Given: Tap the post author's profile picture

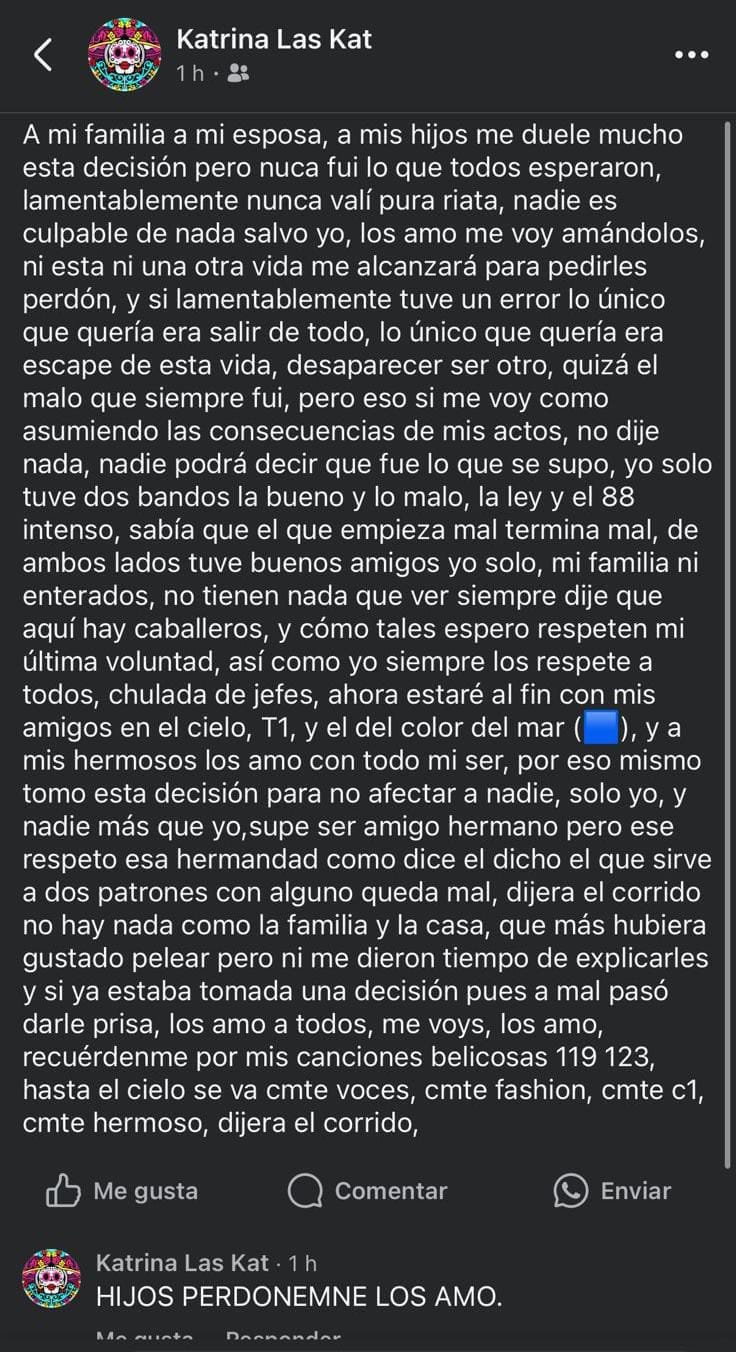Looking at the screenshot, I should click(x=125, y=55).
